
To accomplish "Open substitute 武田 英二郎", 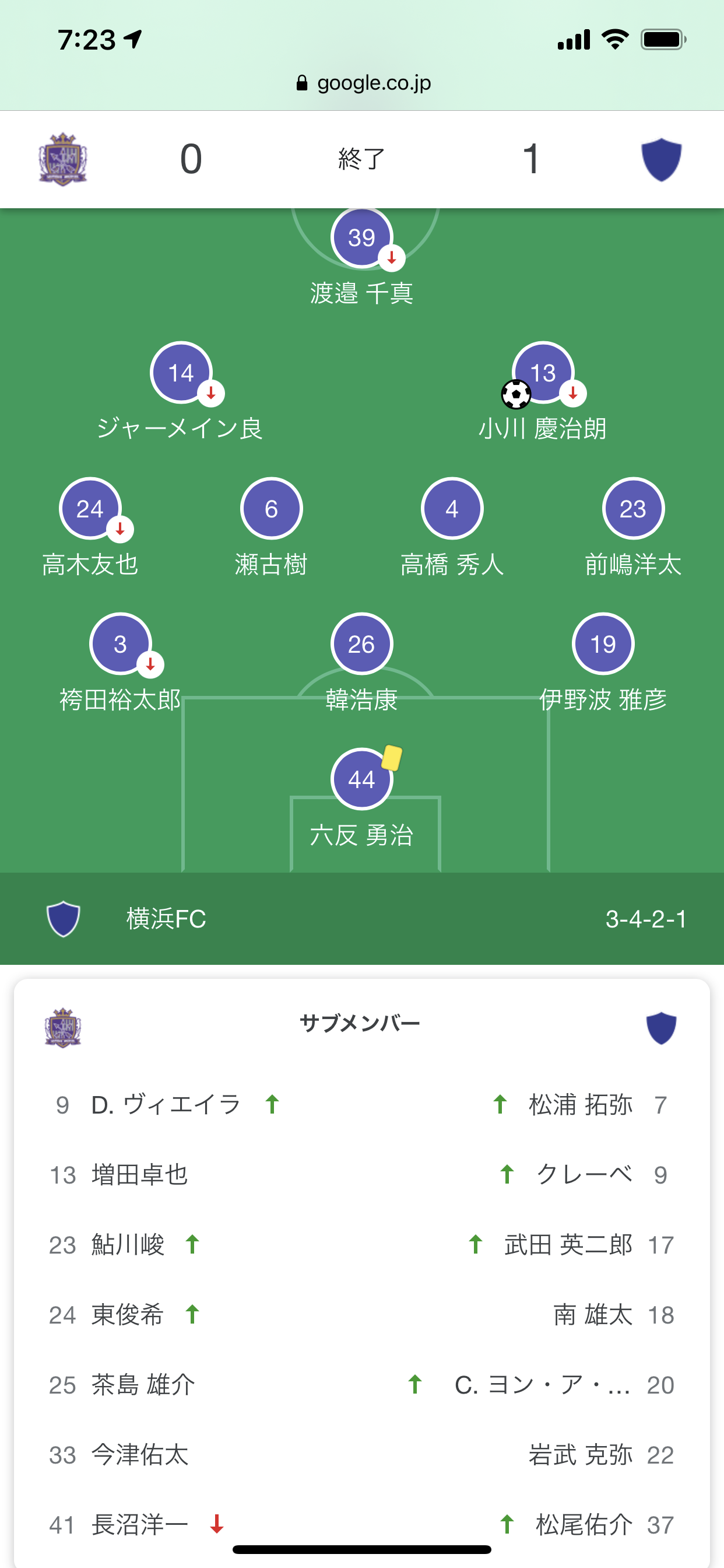I will (568, 1245).
